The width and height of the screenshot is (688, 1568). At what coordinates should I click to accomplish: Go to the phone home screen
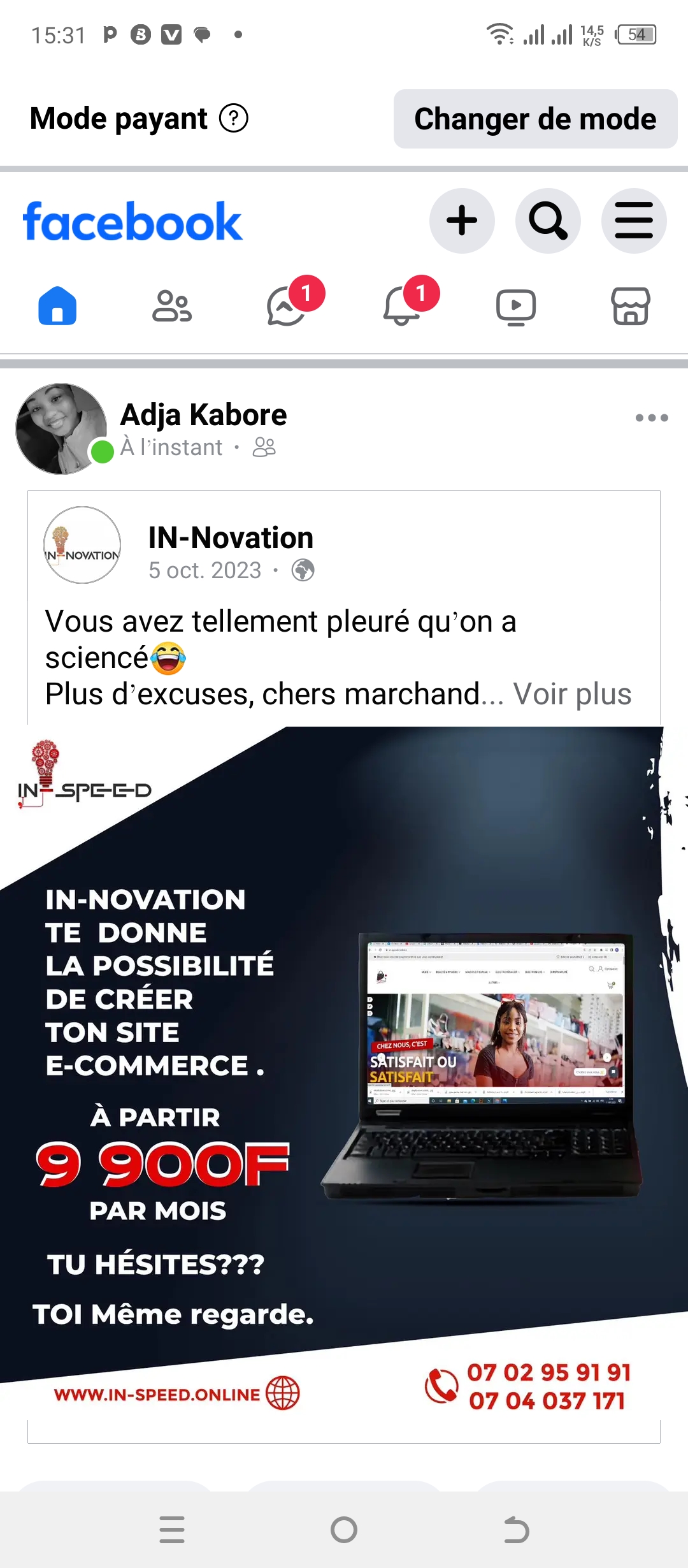(344, 1530)
